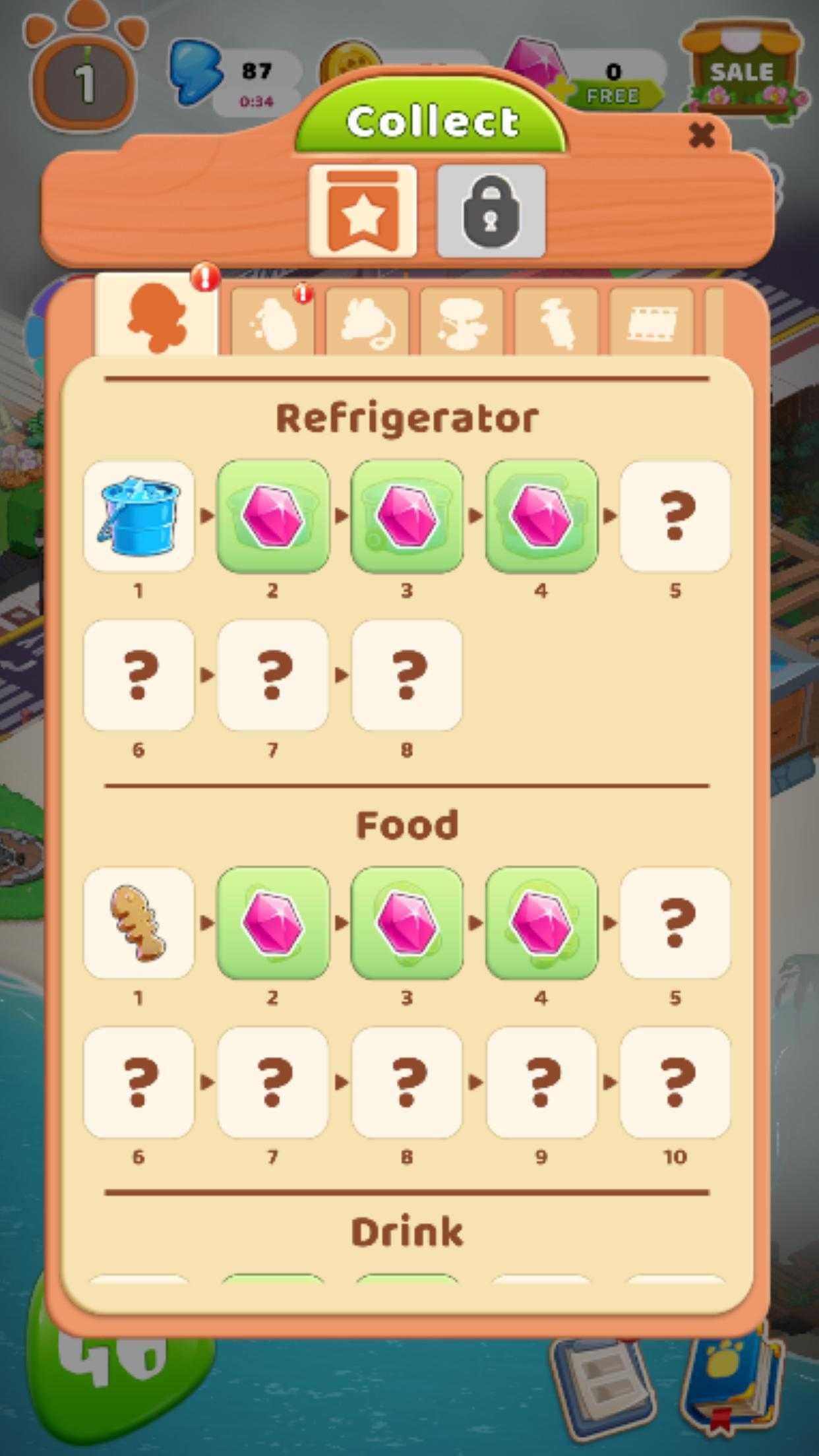
Task: View the fish bone Food item 1
Action: tap(138, 923)
